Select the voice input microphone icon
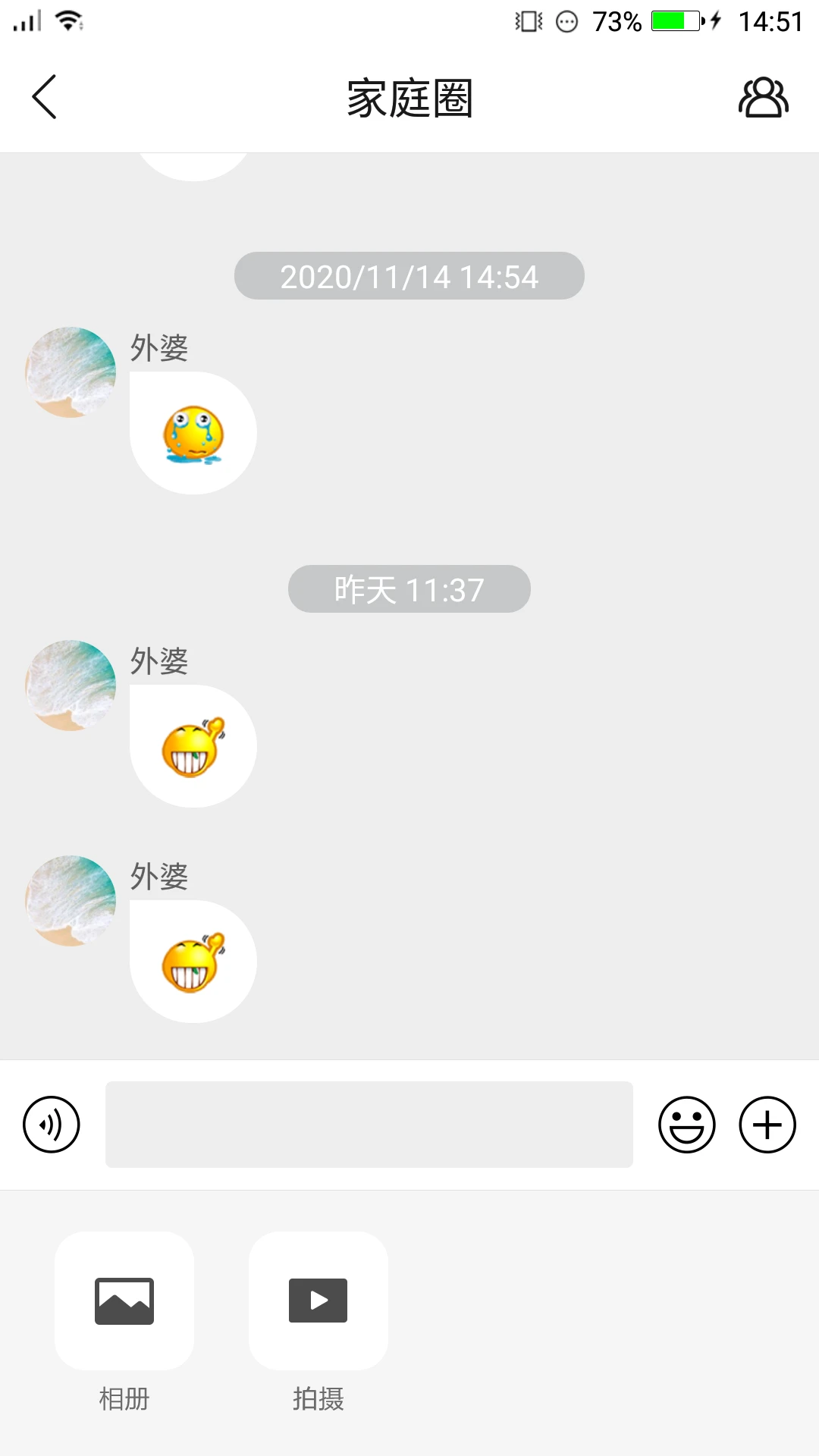The height and width of the screenshot is (1456, 819). [x=50, y=1125]
